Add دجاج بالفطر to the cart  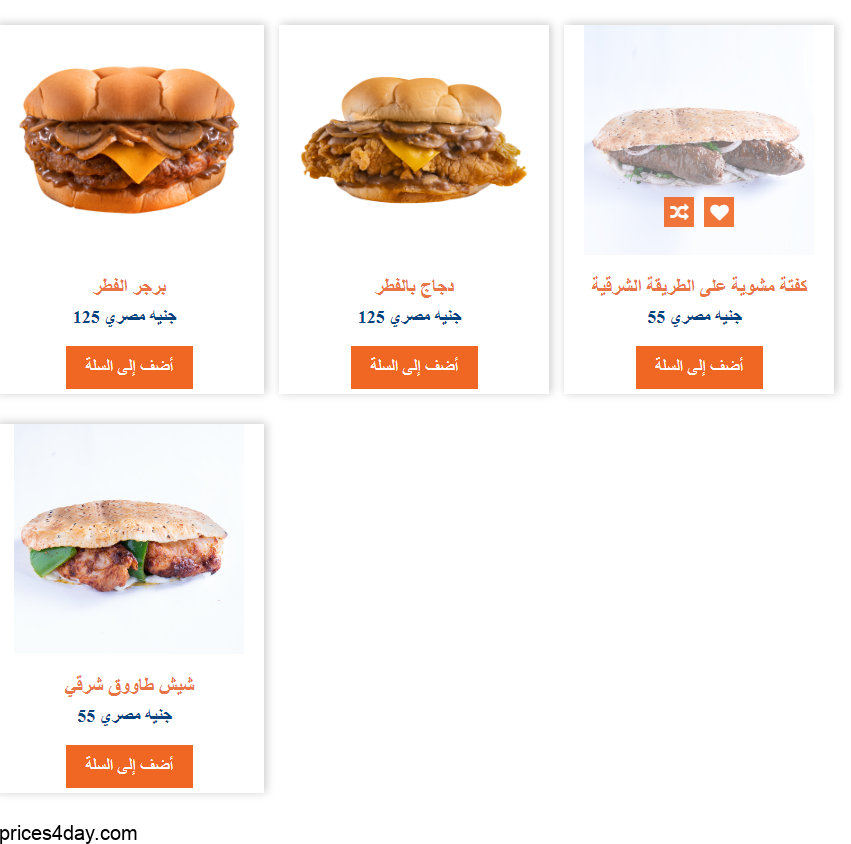[x=414, y=367]
